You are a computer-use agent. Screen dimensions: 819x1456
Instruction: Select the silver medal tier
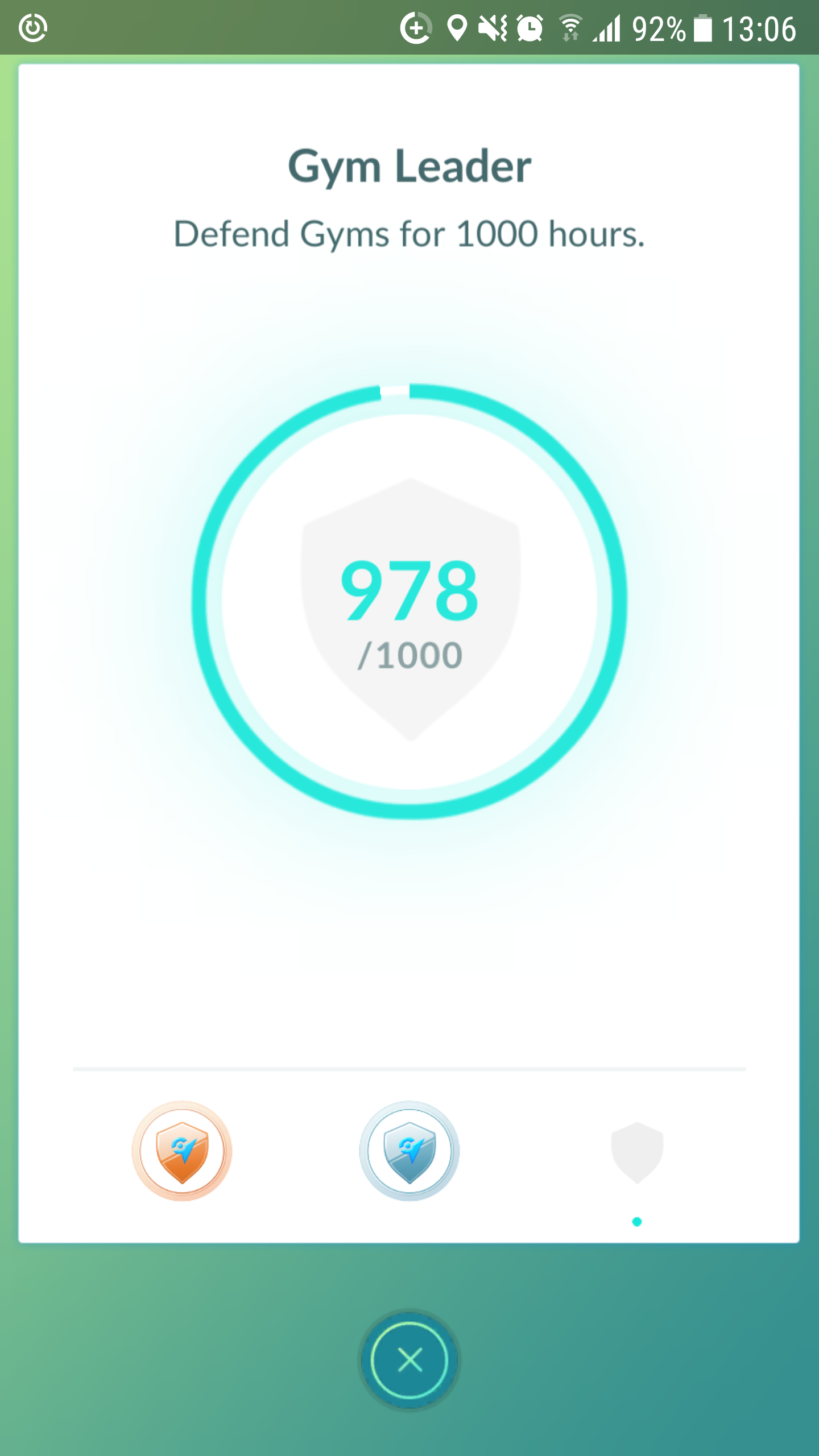coord(409,1151)
